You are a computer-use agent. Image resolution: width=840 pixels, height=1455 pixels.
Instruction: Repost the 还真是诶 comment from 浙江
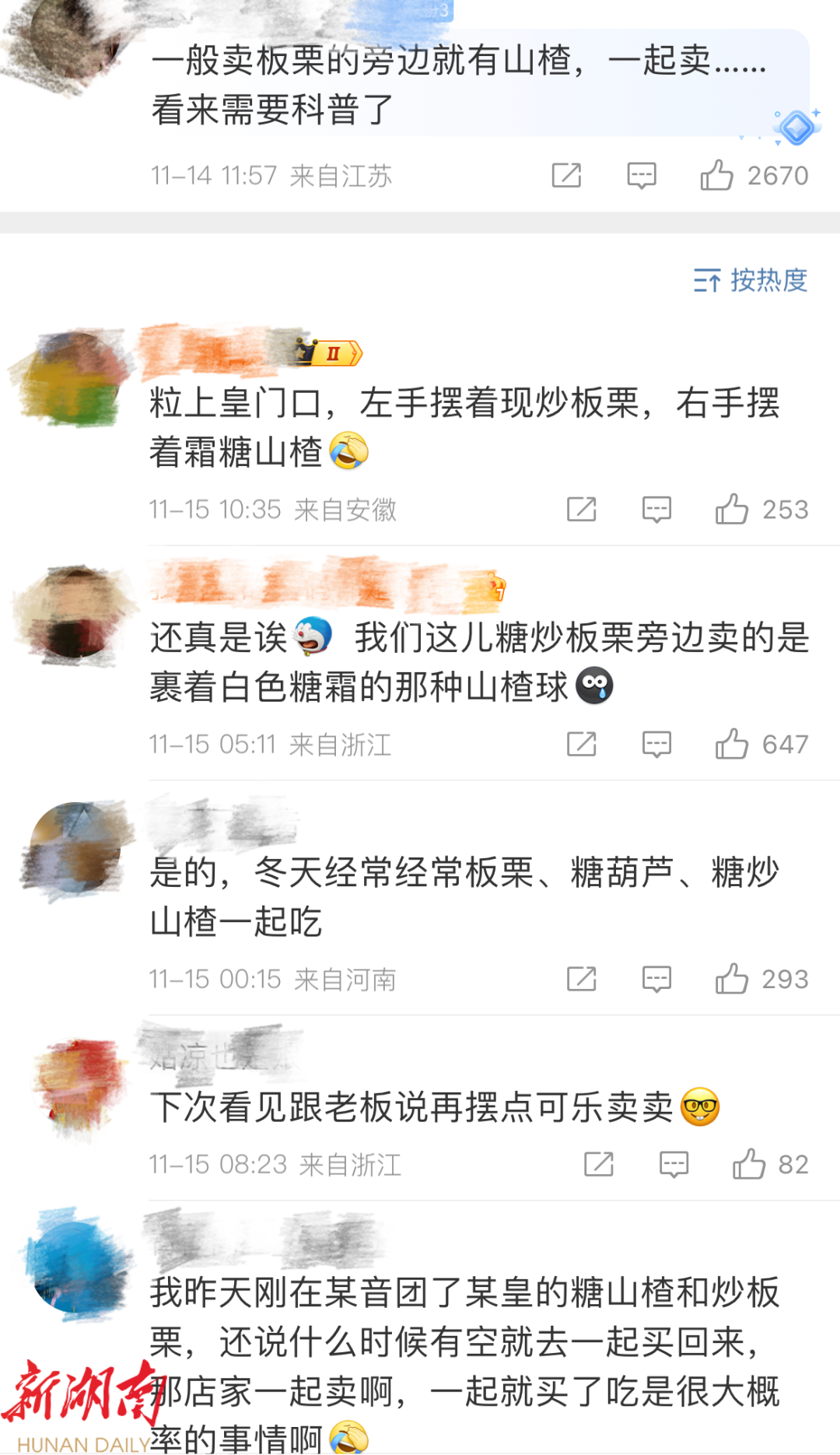[x=582, y=745]
